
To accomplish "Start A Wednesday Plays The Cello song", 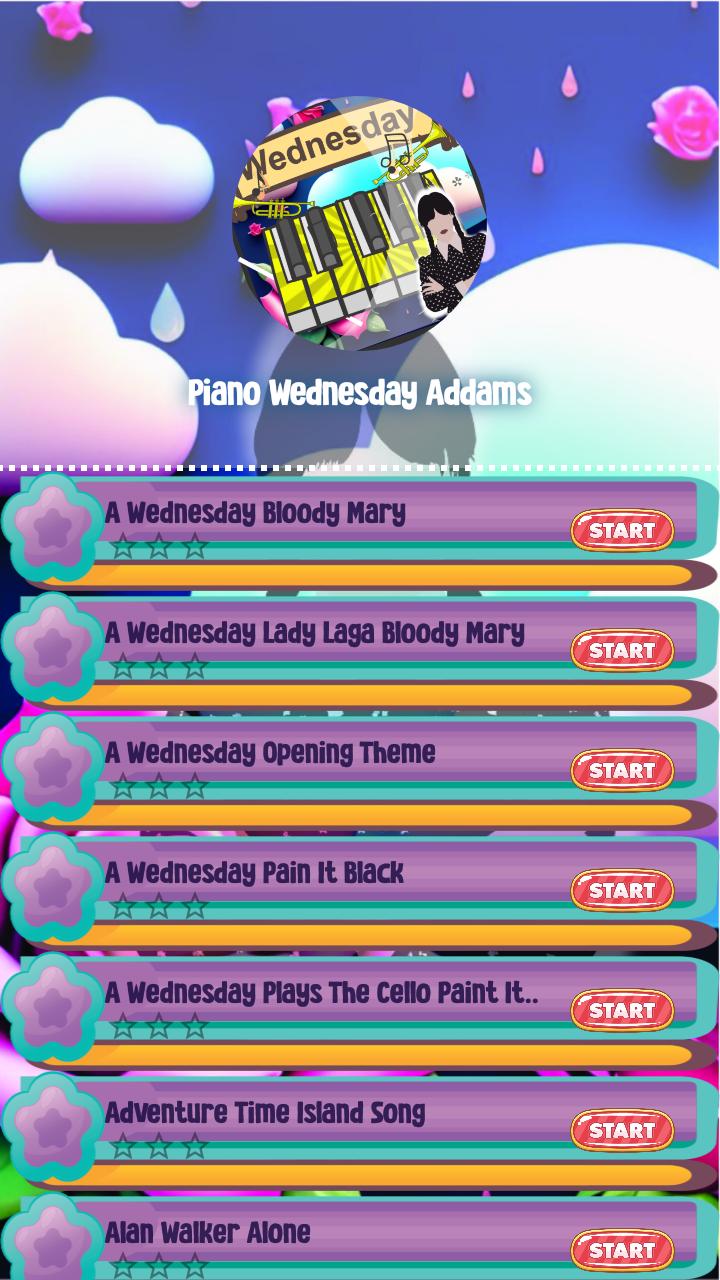I will click(x=622, y=1010).
